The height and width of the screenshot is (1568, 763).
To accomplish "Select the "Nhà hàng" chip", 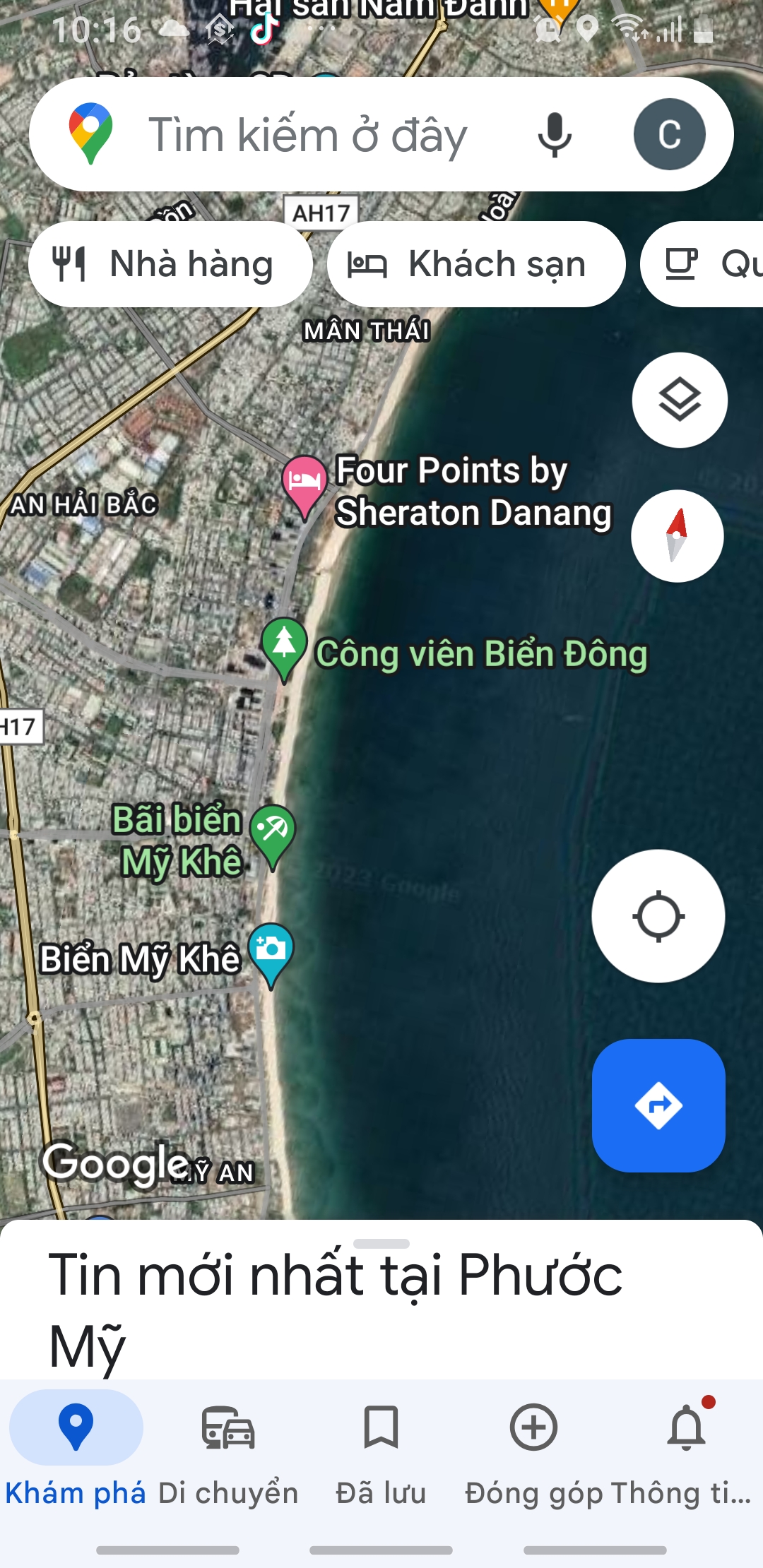I will (170, 264).
